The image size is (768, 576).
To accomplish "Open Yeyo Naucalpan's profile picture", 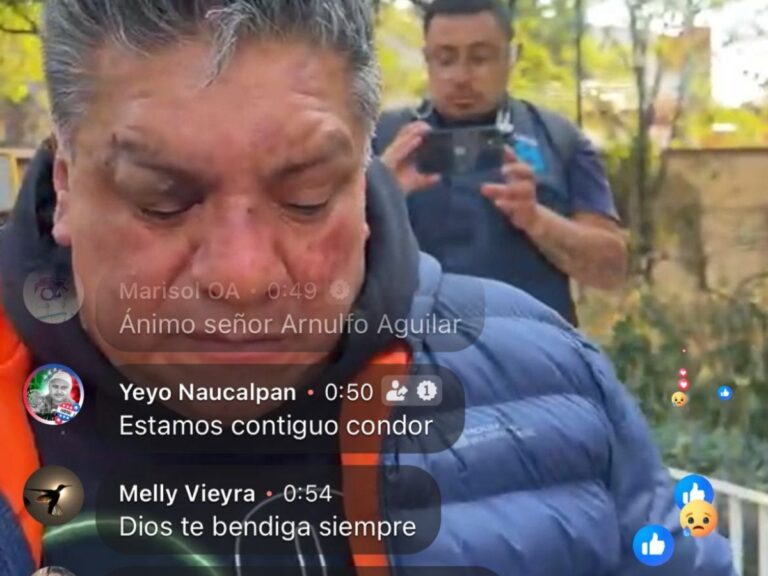I will [53, 394].
